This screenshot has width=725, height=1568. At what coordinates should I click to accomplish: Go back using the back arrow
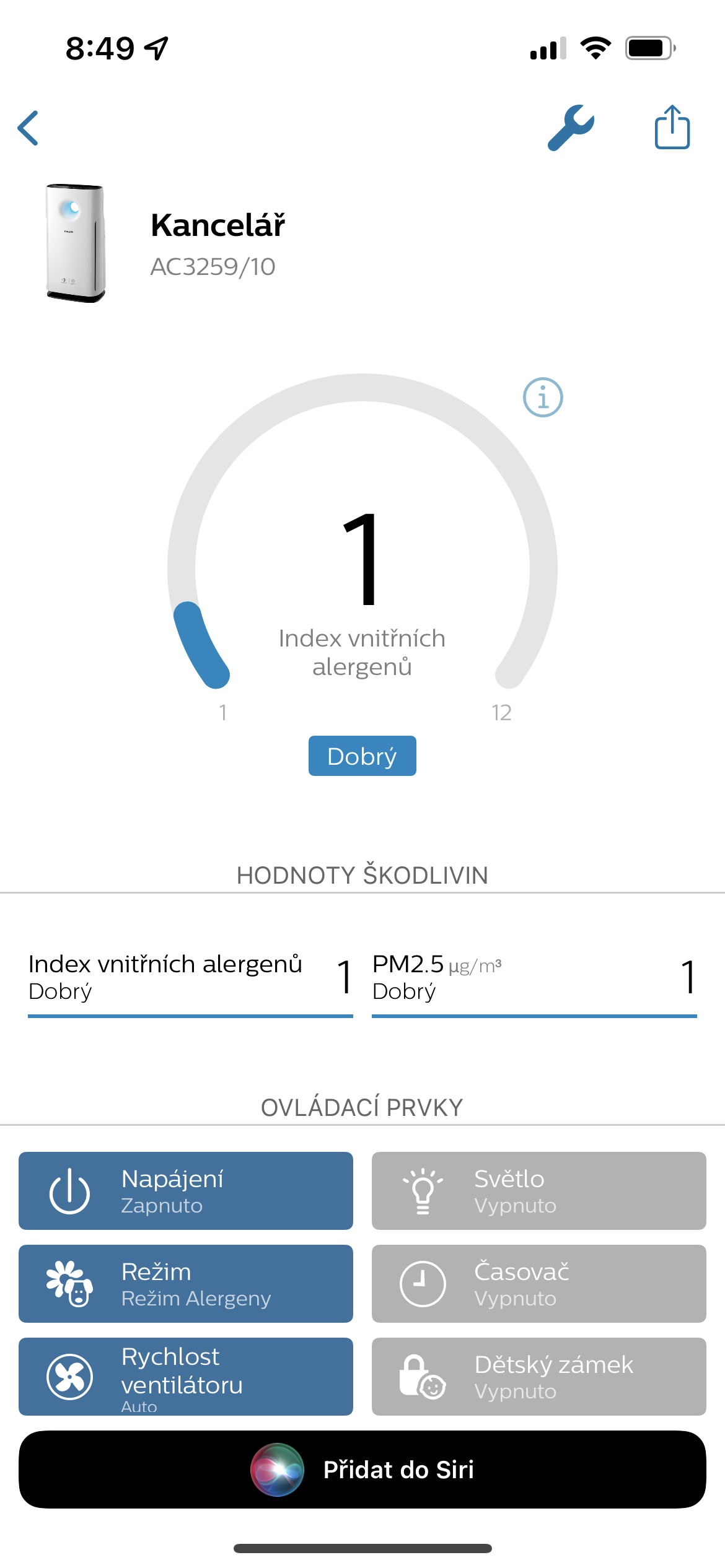pos(29,128)
